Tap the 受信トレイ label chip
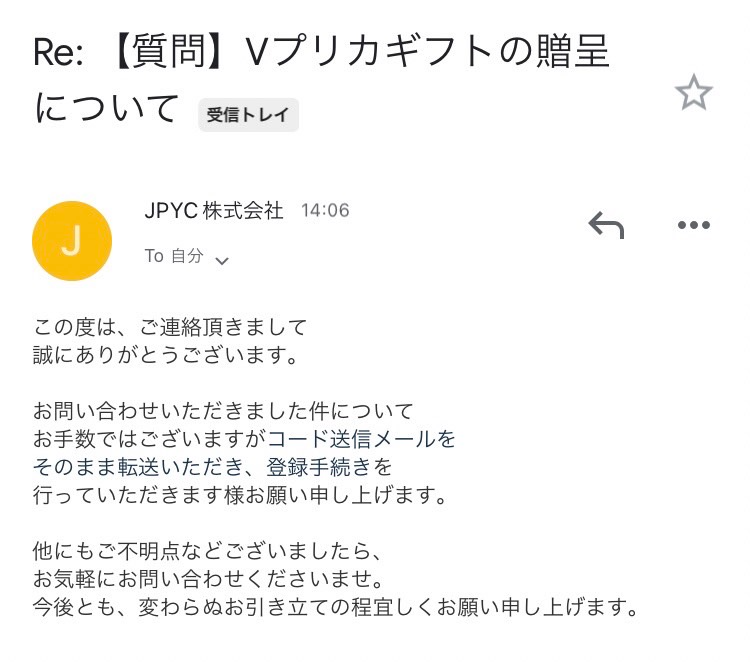 pos(249,115)
